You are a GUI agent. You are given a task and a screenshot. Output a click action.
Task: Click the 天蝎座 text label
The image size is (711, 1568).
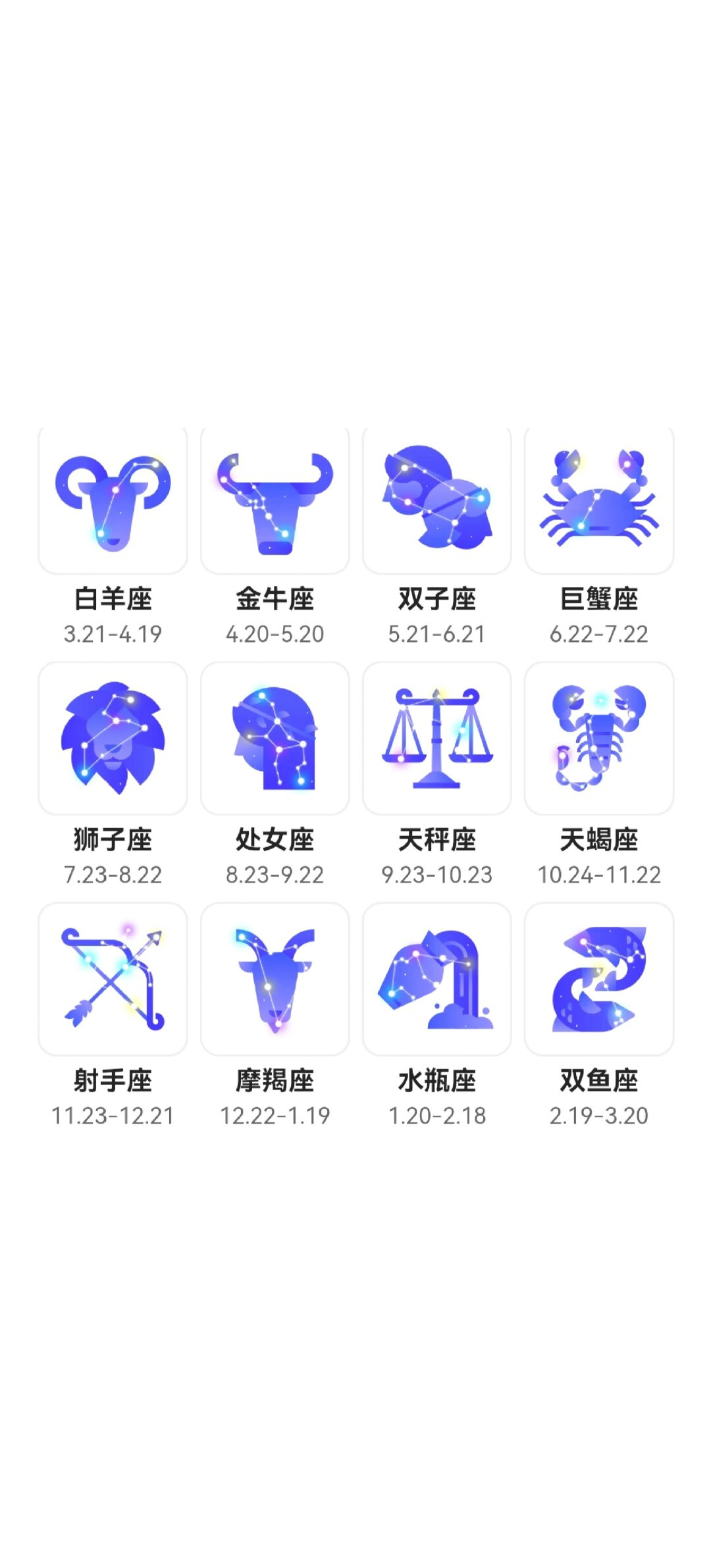(598, 839)
